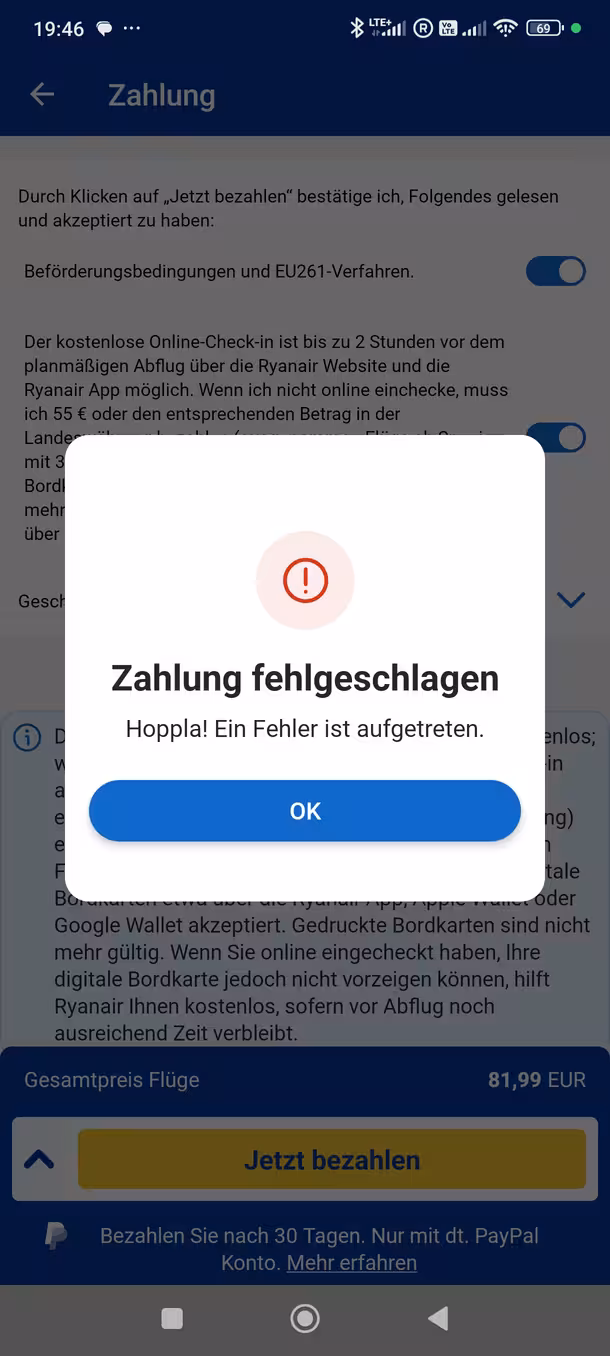
Task: Go to the system home screen
Action: pos(305,1319)
